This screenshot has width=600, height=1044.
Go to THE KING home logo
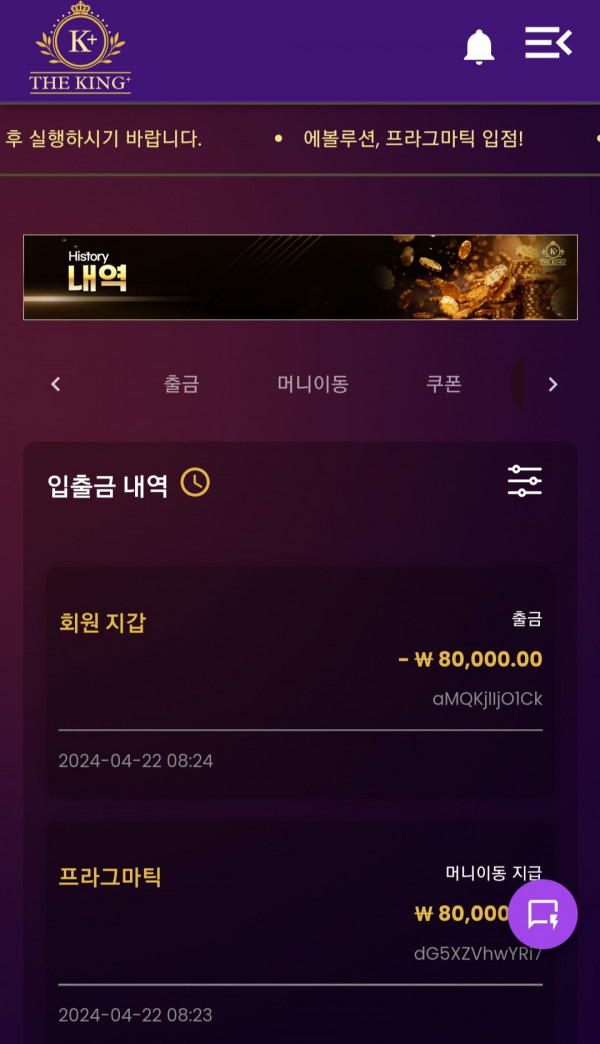80,48
